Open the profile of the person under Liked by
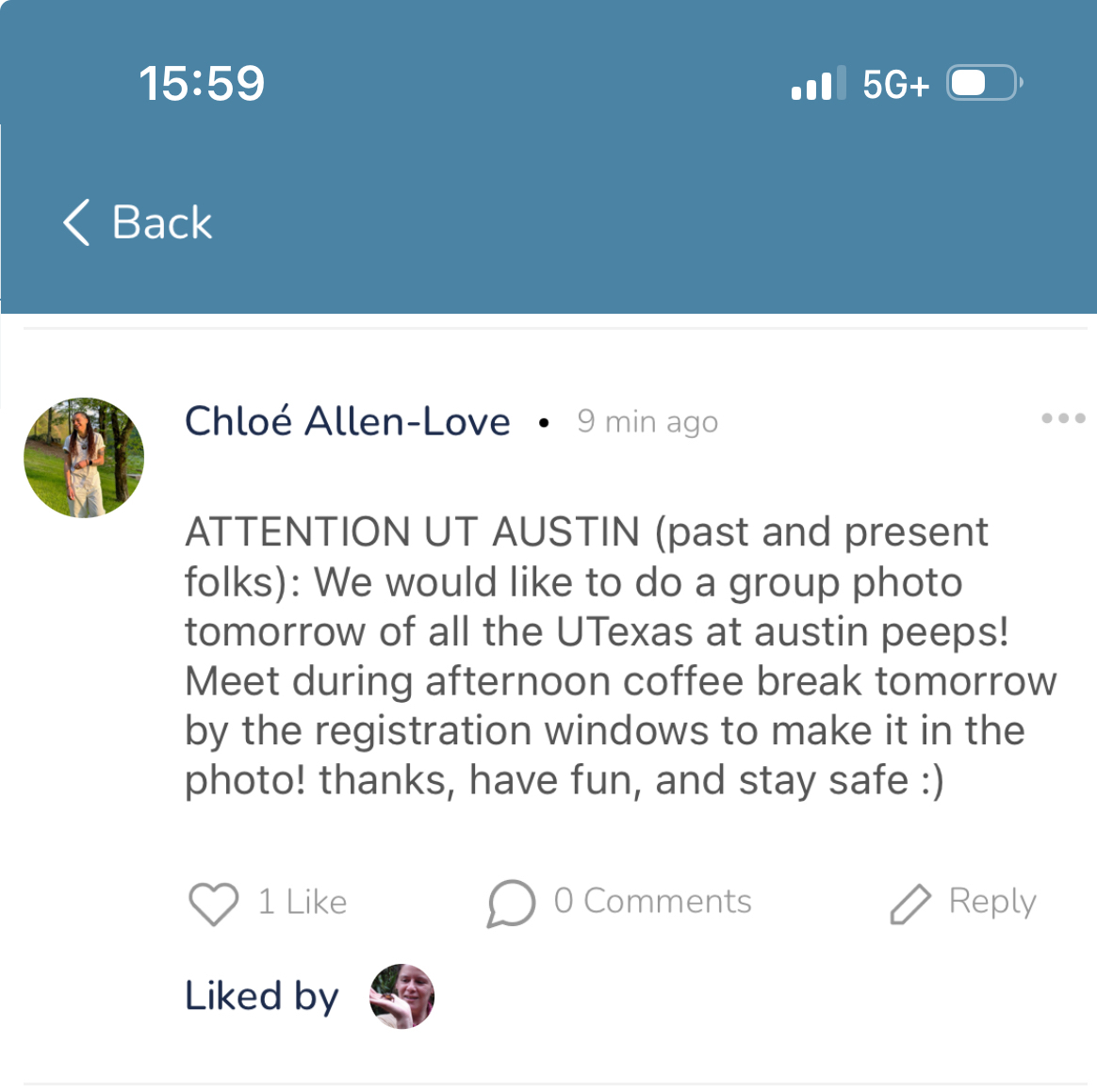The image size is (1097, 1092). [x=402, y=996]
